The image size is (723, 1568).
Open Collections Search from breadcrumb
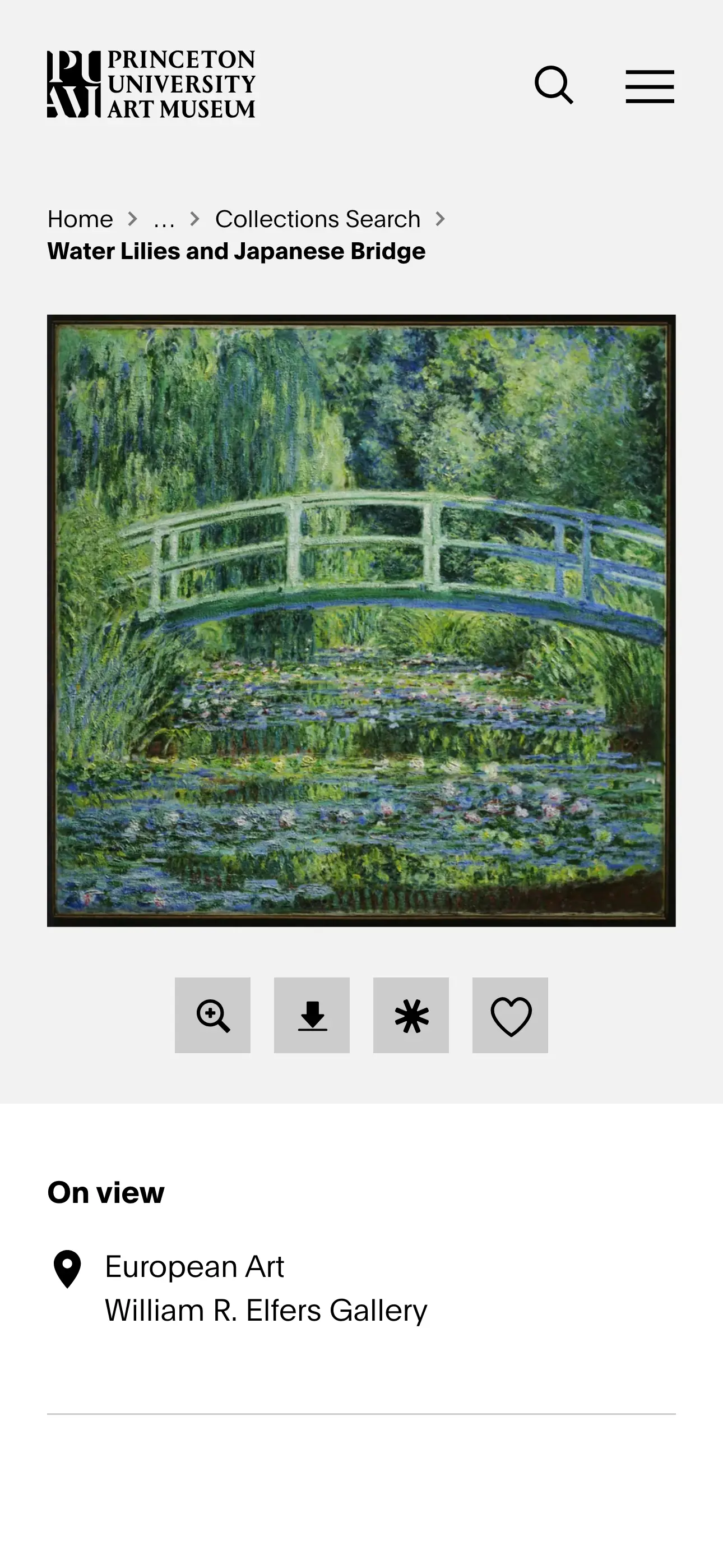(x=317, y=219)
